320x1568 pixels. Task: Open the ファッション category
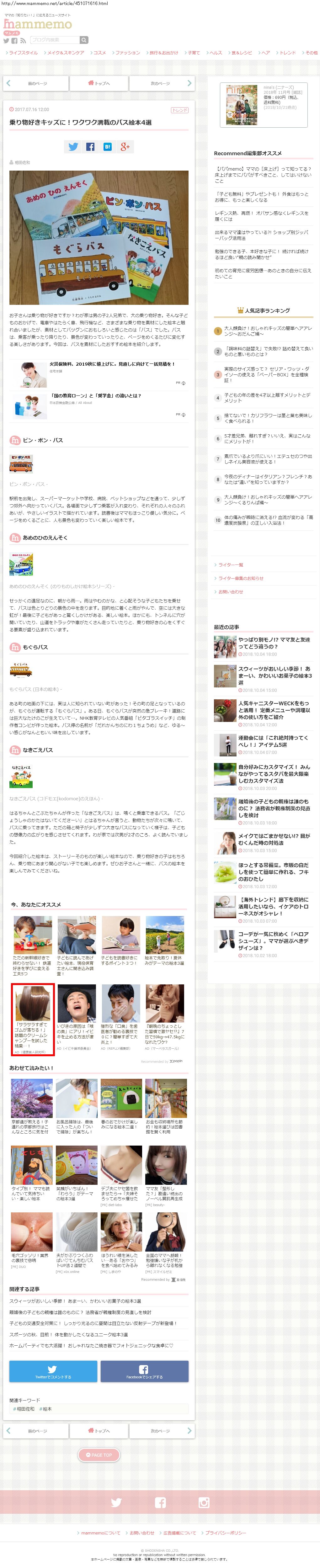(x=127, y=53)
